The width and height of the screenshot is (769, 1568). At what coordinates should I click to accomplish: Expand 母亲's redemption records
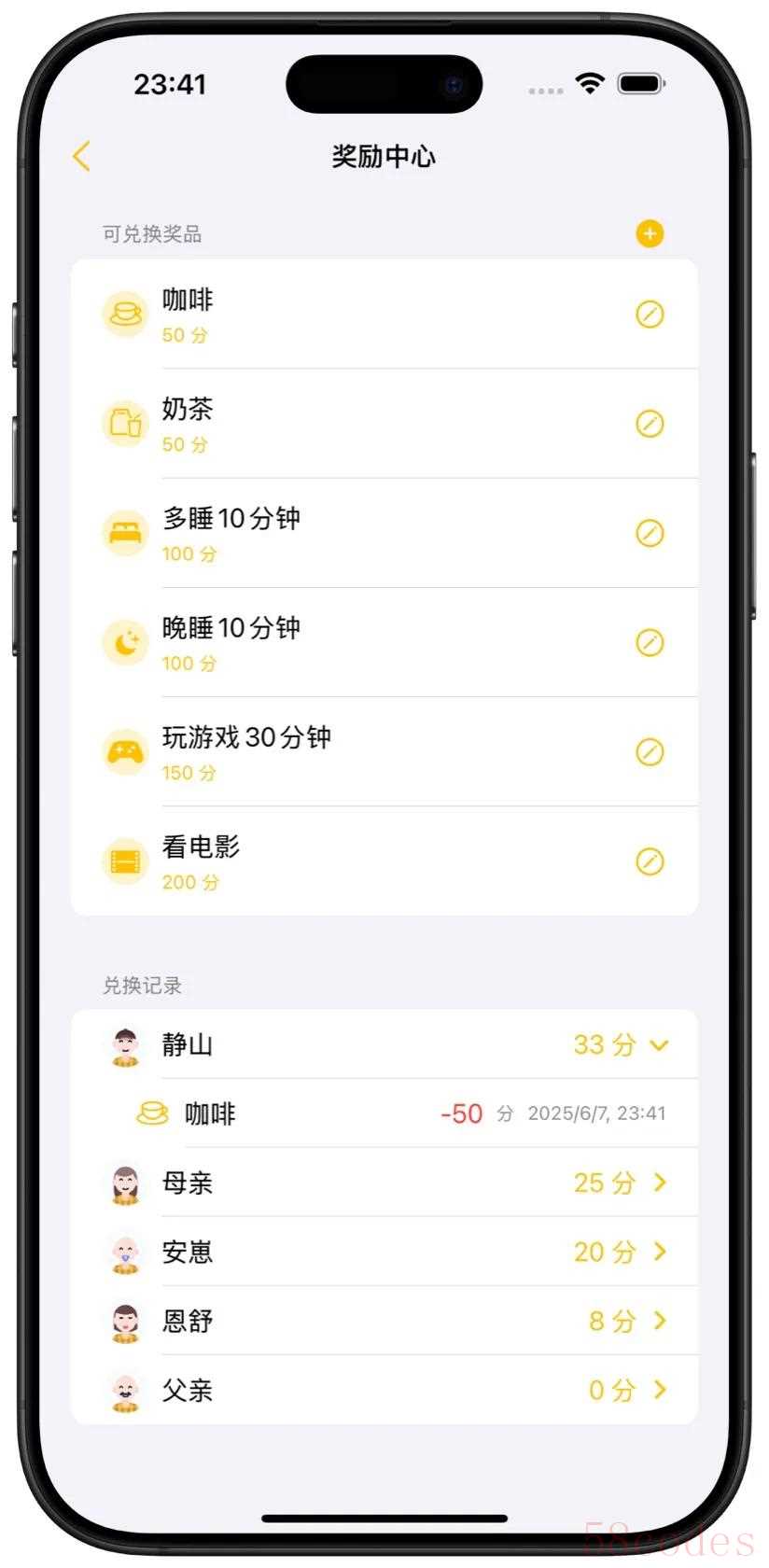click(x=660, y=1183)
